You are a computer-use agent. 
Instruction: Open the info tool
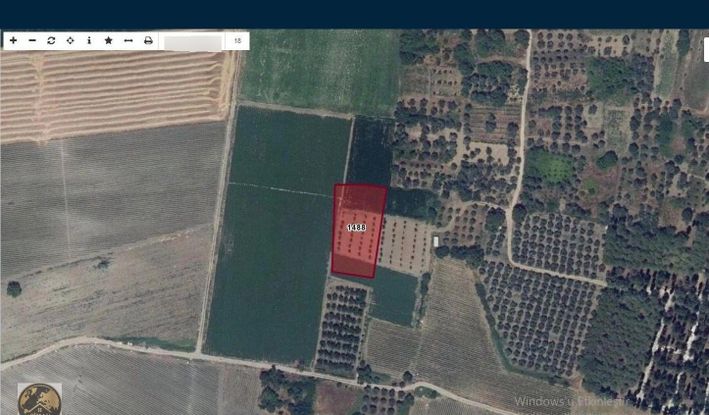coord(89,41)
